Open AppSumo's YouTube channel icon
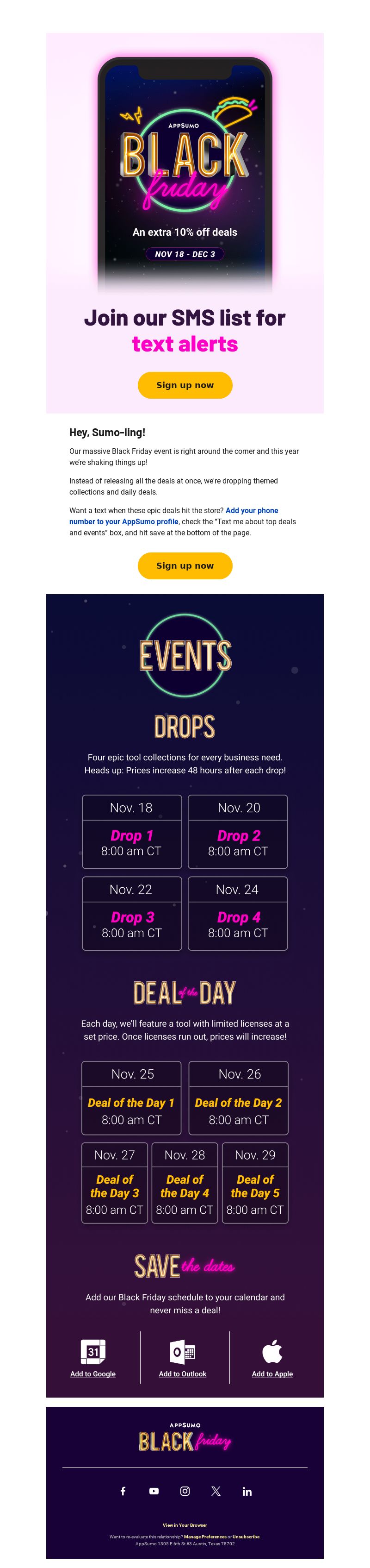Screen dimensions: 370x1568 click(x=154, y=1491)
